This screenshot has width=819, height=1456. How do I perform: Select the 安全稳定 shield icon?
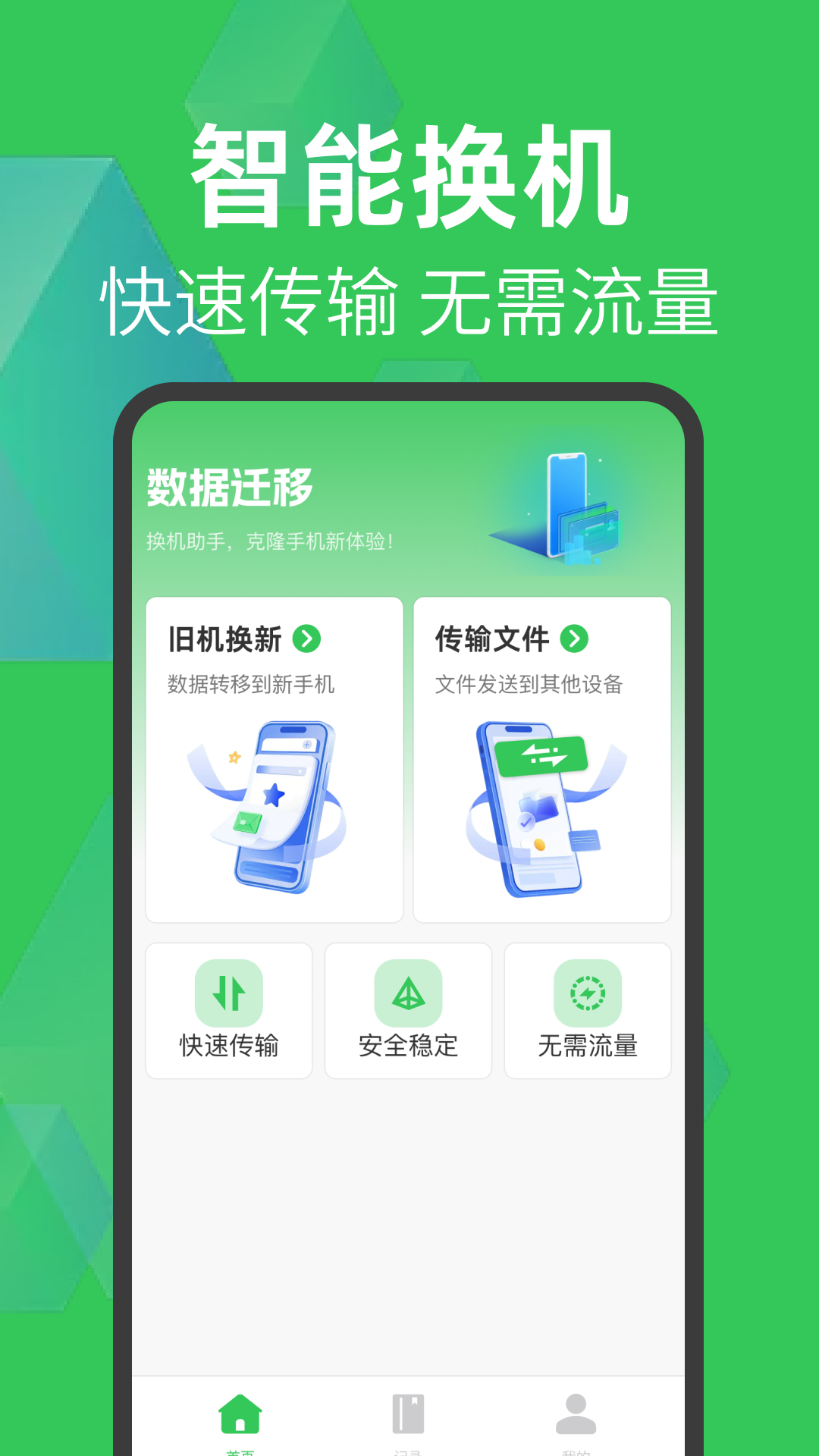coord(408,993)
